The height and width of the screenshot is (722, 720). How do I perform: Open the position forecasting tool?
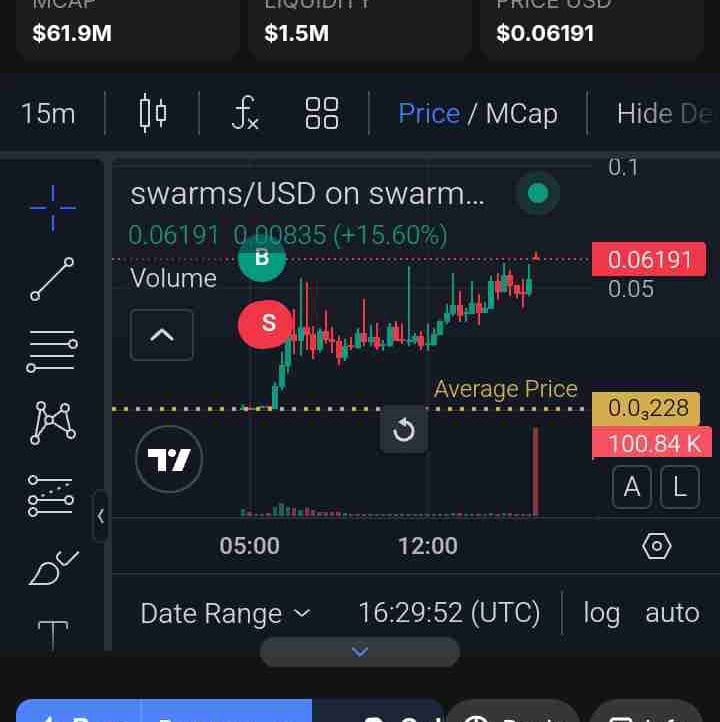[x=52, y=495]
